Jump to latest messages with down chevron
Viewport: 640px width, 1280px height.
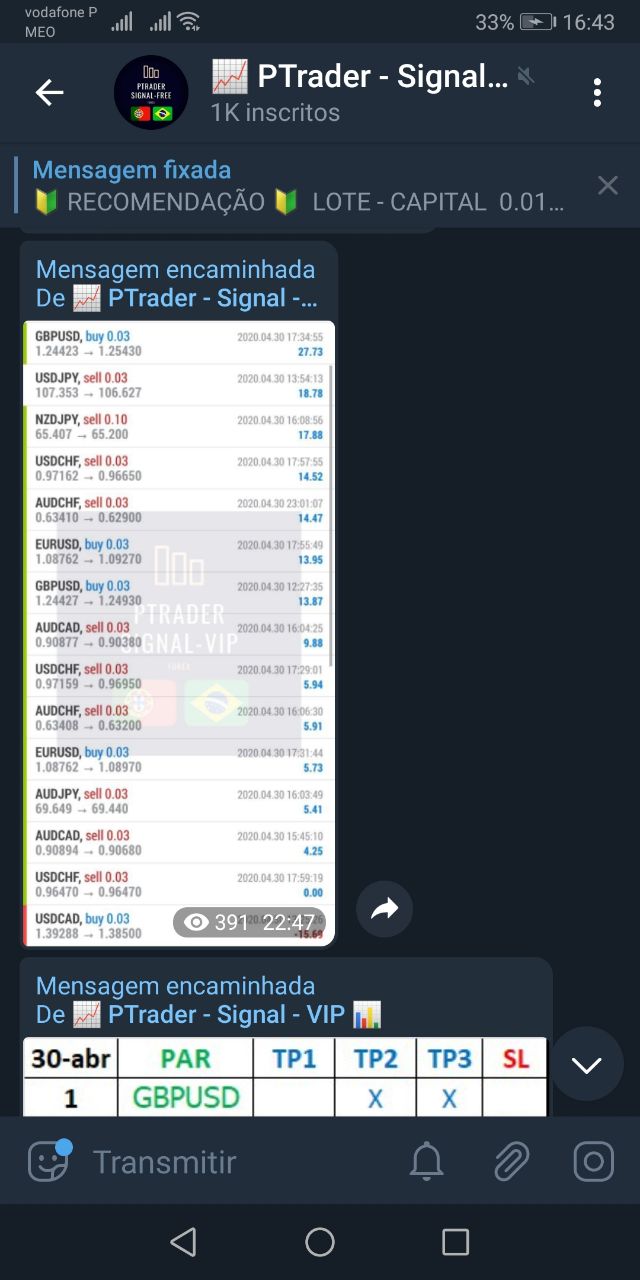pos(587,1065)
